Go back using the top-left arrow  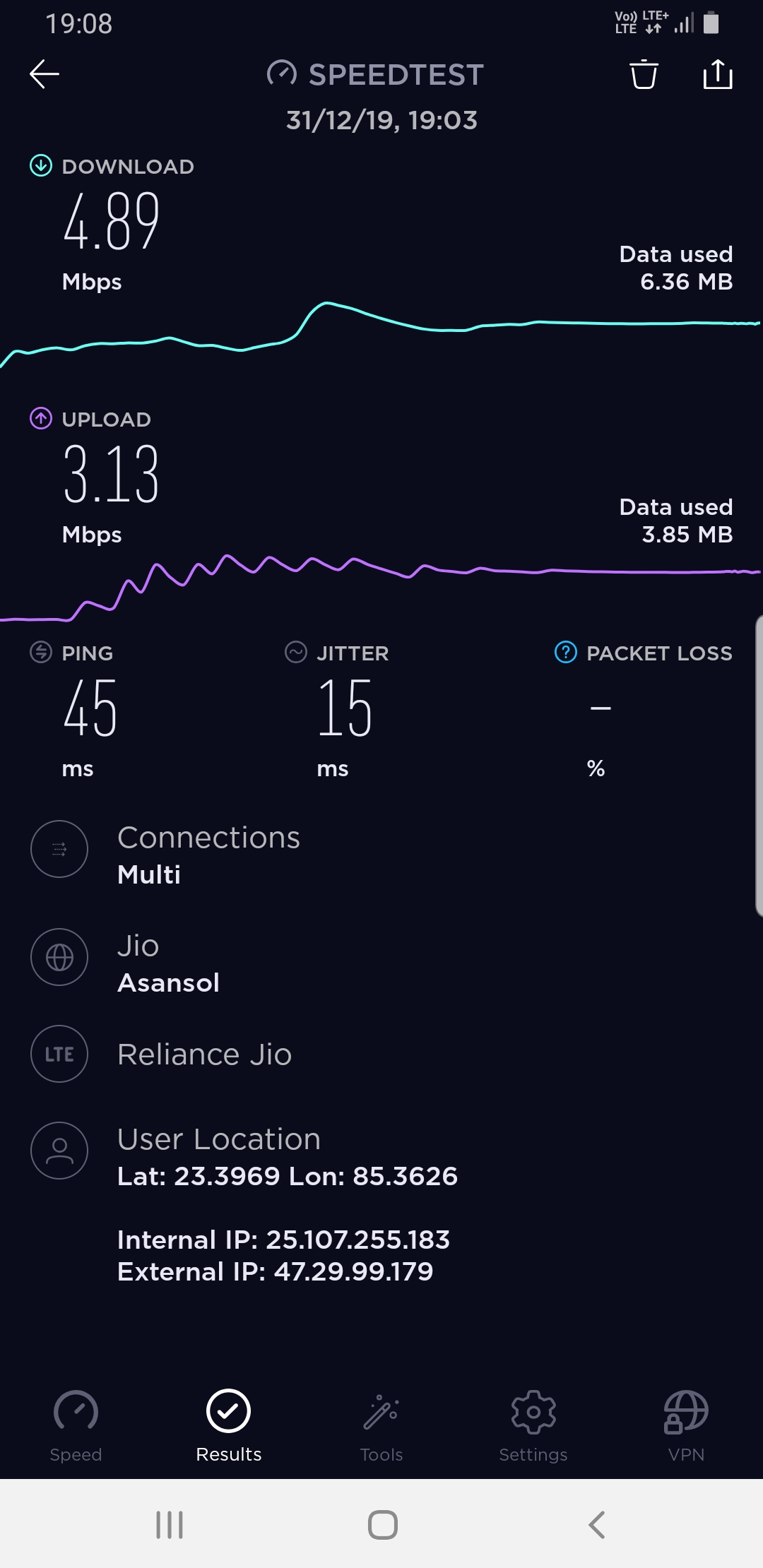pyautogui.click(x=45, y=74)
